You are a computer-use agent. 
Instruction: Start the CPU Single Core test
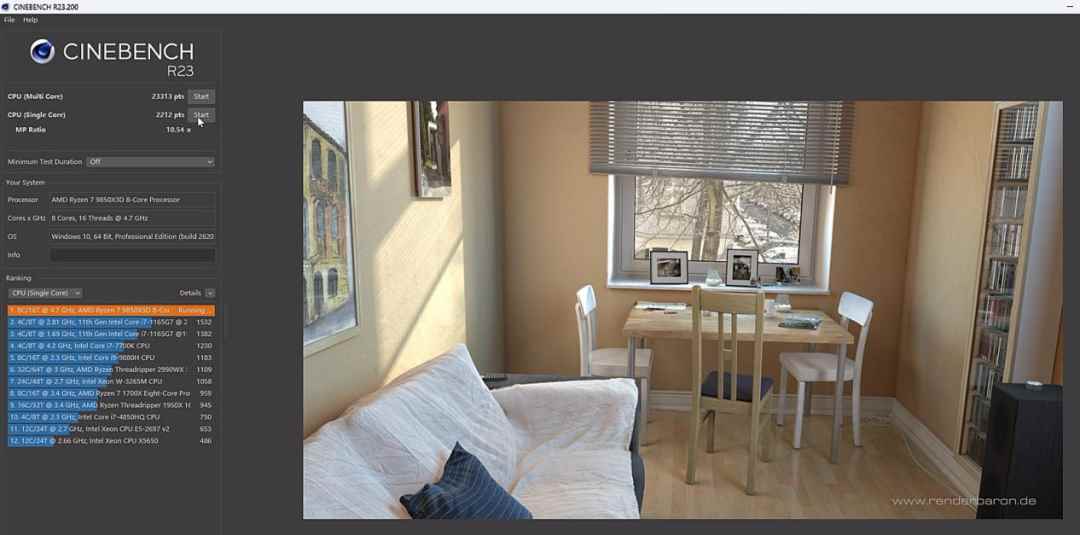(x=201, y=115)
